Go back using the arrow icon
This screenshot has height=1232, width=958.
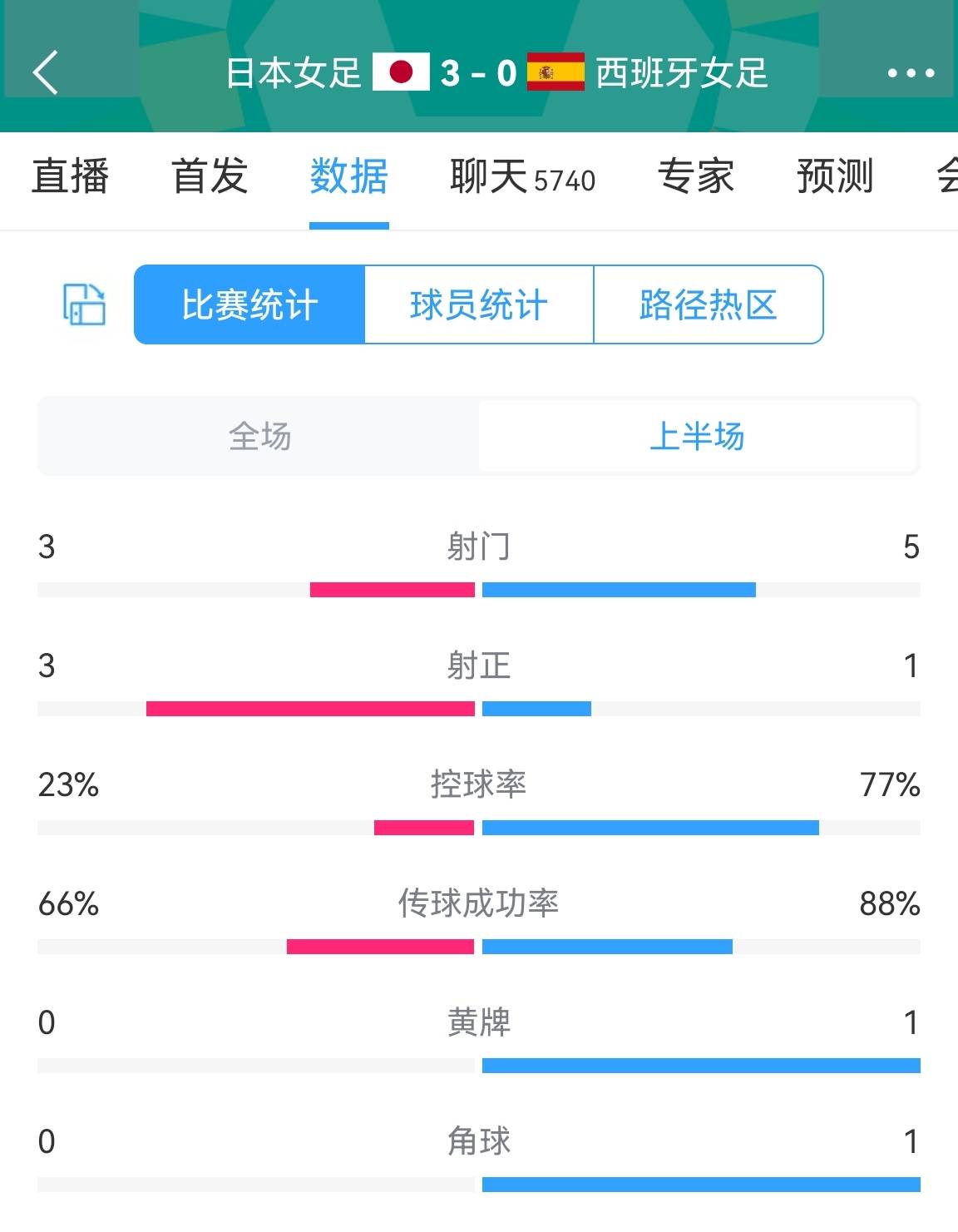pos(46,72)
